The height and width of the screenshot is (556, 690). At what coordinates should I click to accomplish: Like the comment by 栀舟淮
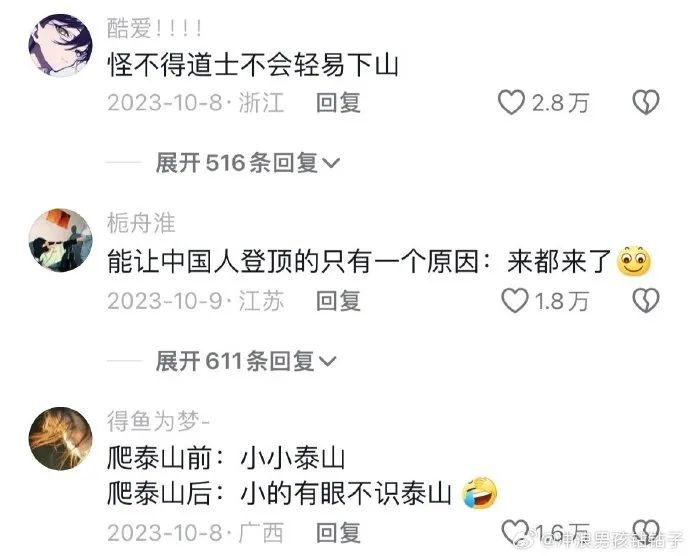[x=512, y=299]
